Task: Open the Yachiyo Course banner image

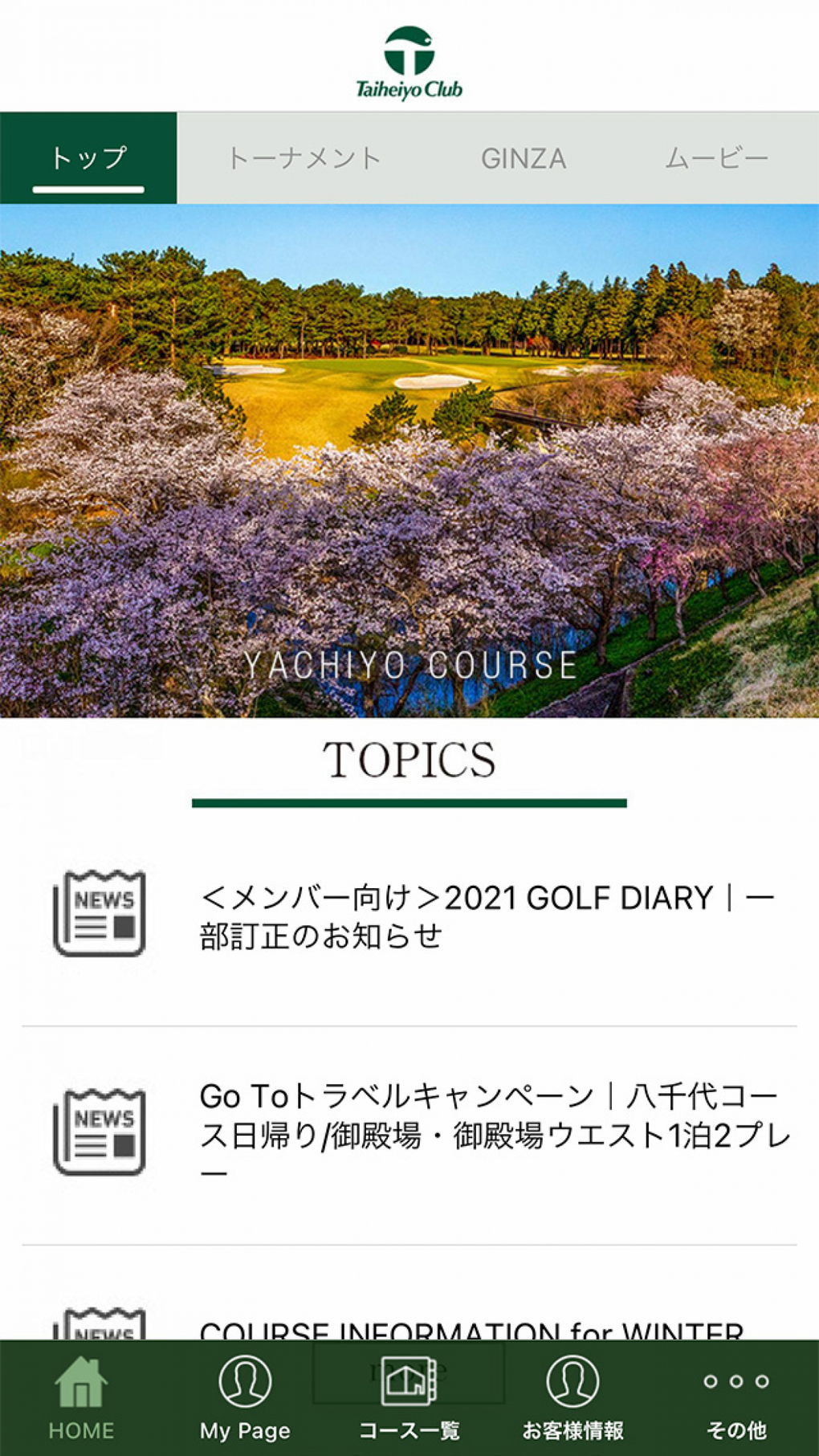Action: pos(409,460)
